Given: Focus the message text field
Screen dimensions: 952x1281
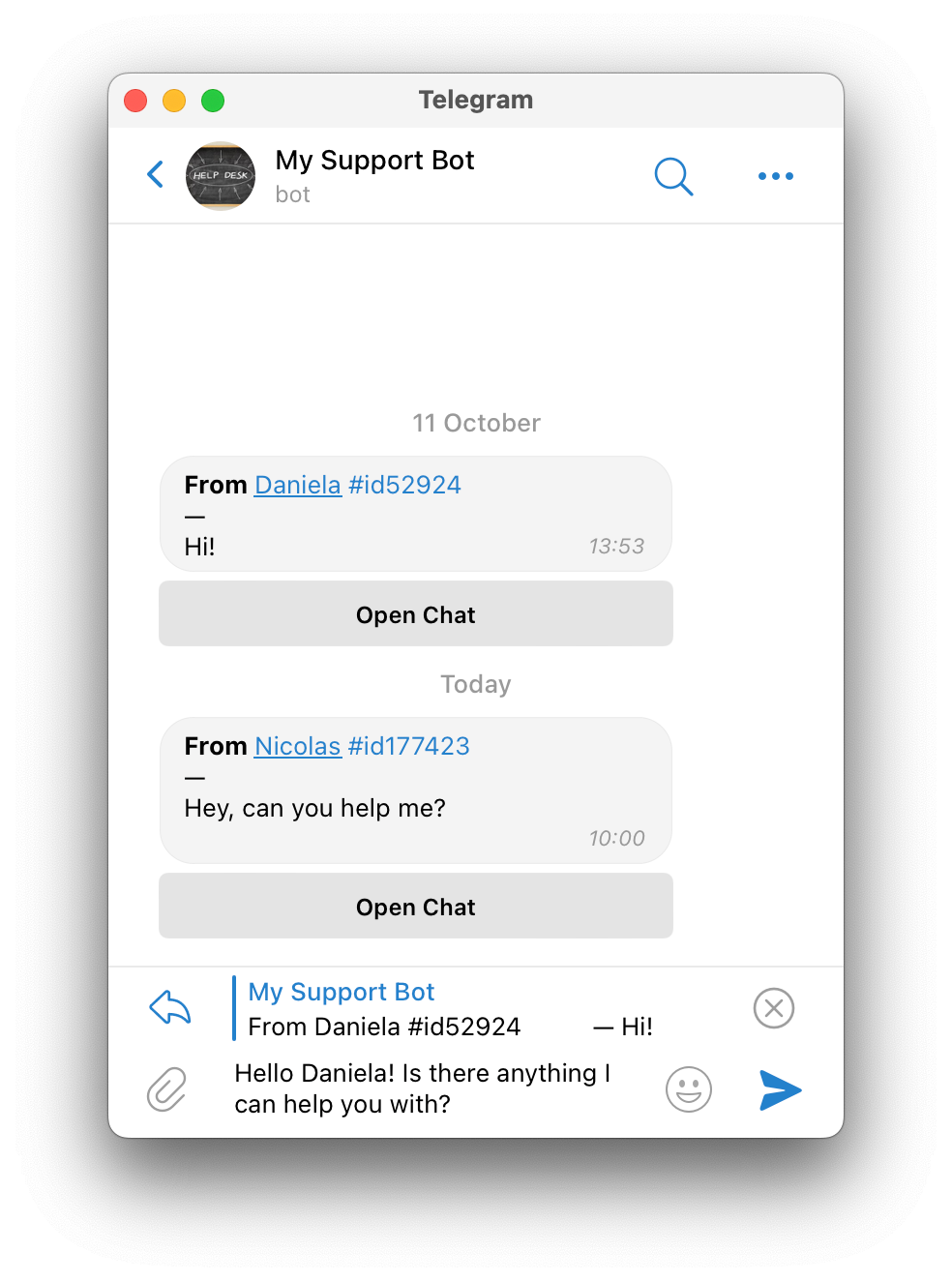Looking at the screenshot, I should tap(435, 1088).
